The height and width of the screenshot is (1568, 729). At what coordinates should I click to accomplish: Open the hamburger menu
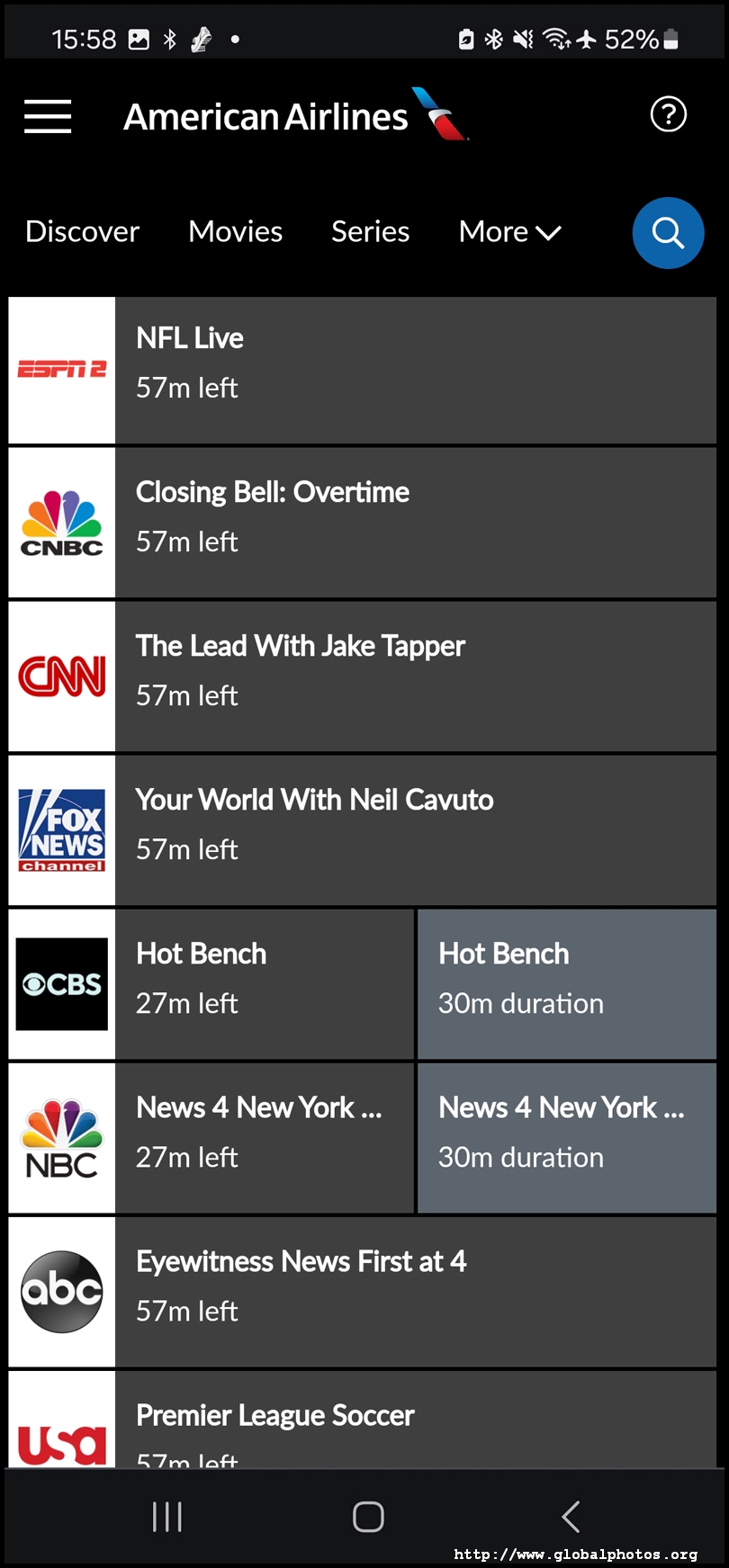[48, 116]
